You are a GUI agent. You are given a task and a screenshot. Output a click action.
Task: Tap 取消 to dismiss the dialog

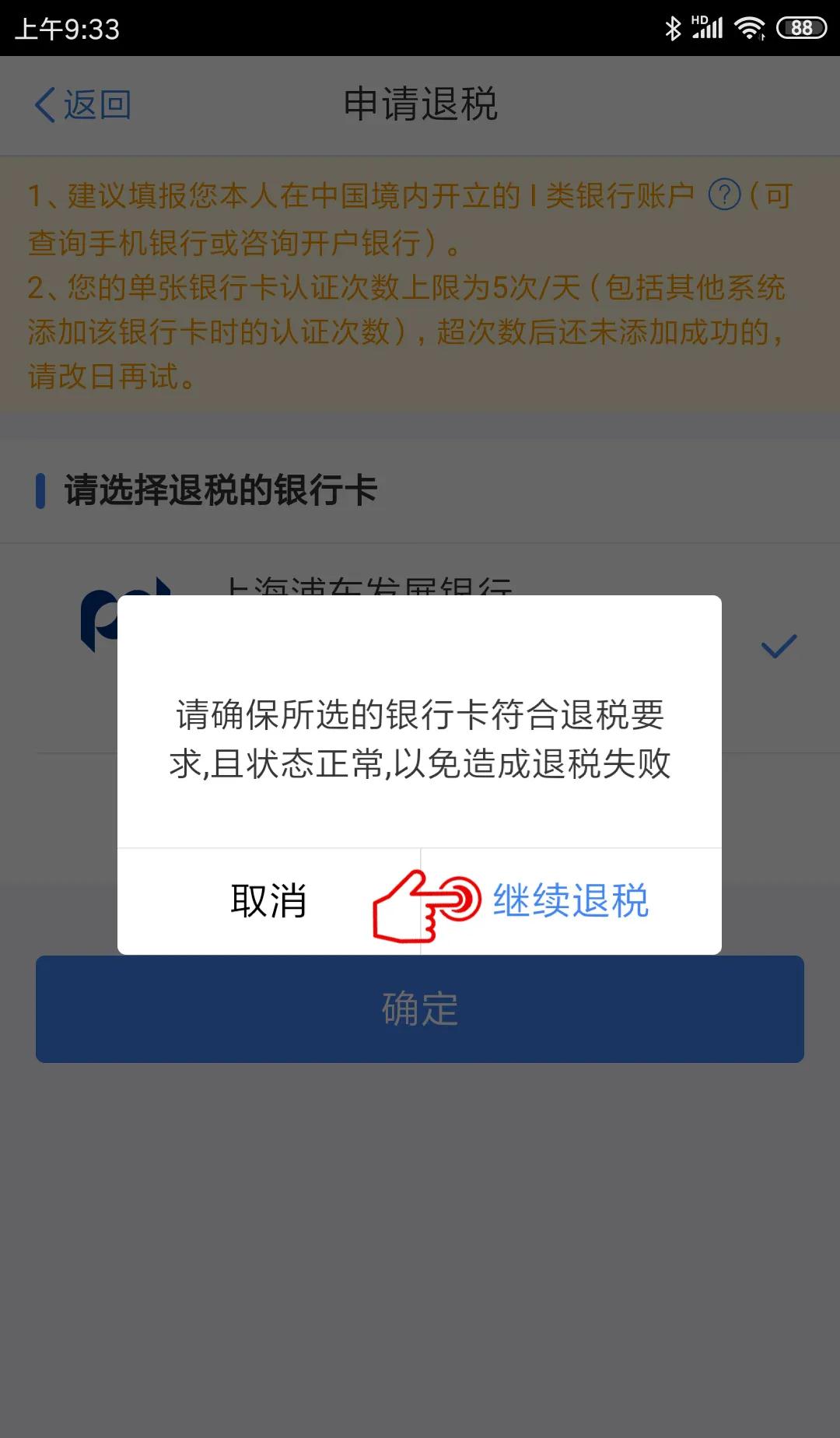[x=268, y=901]
